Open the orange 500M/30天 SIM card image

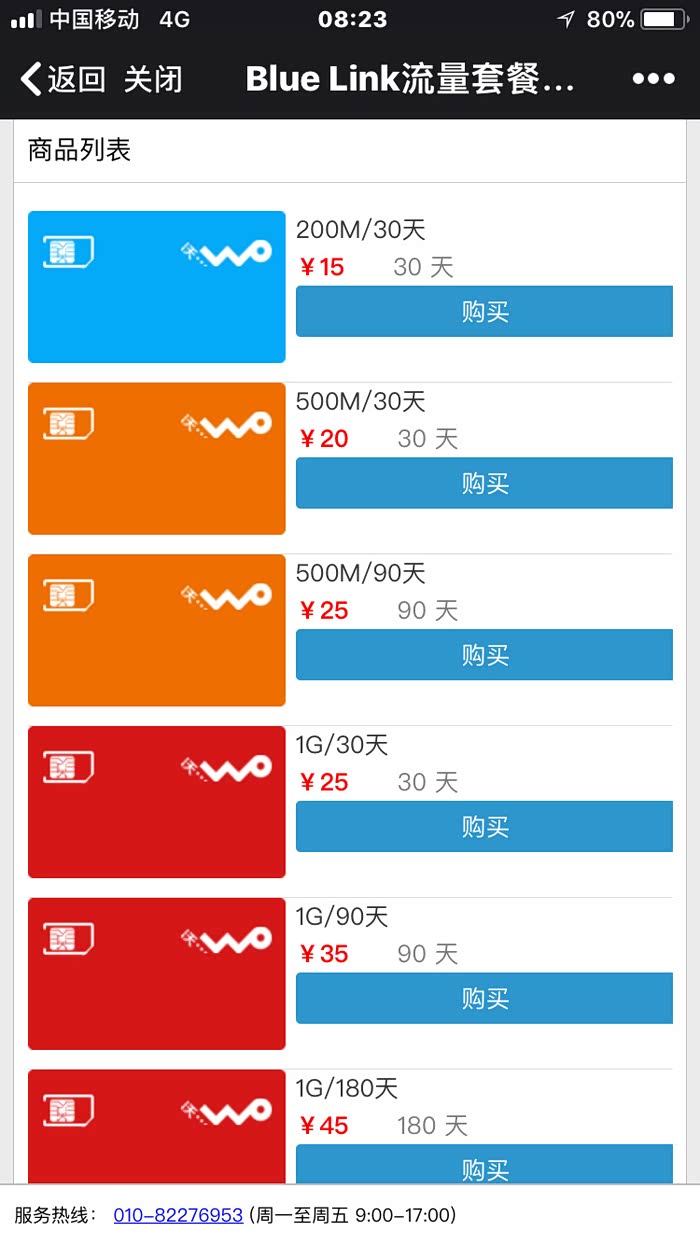tap(157, 459)
